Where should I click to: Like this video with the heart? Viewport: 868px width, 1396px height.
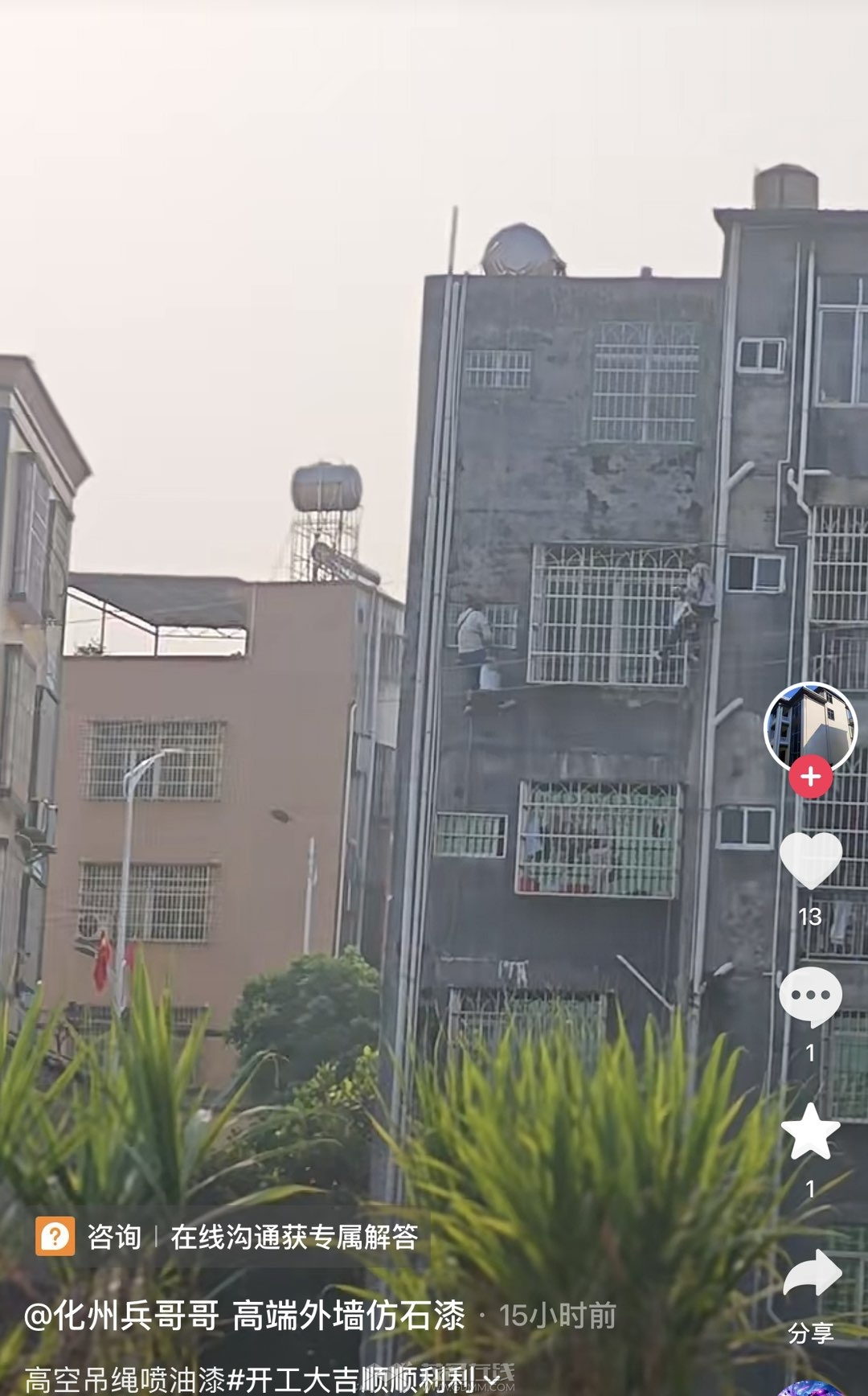[x=810, y=860]
